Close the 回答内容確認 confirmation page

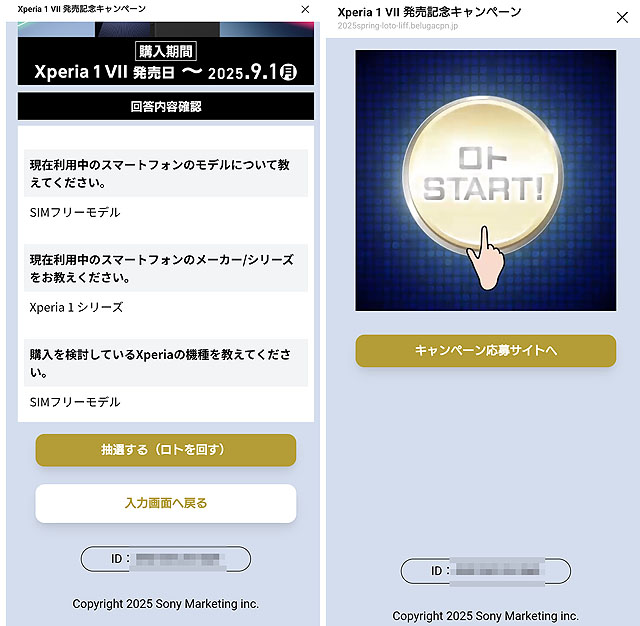point(305,9)
